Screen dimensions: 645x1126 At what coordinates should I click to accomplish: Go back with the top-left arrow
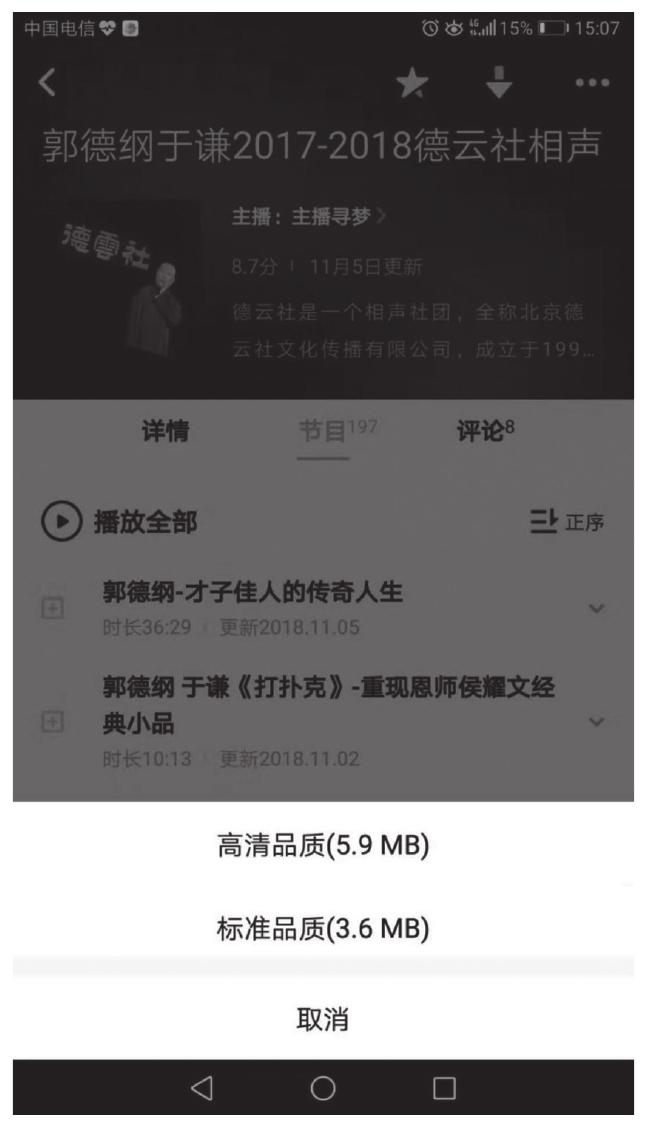[x=46, y=86]
